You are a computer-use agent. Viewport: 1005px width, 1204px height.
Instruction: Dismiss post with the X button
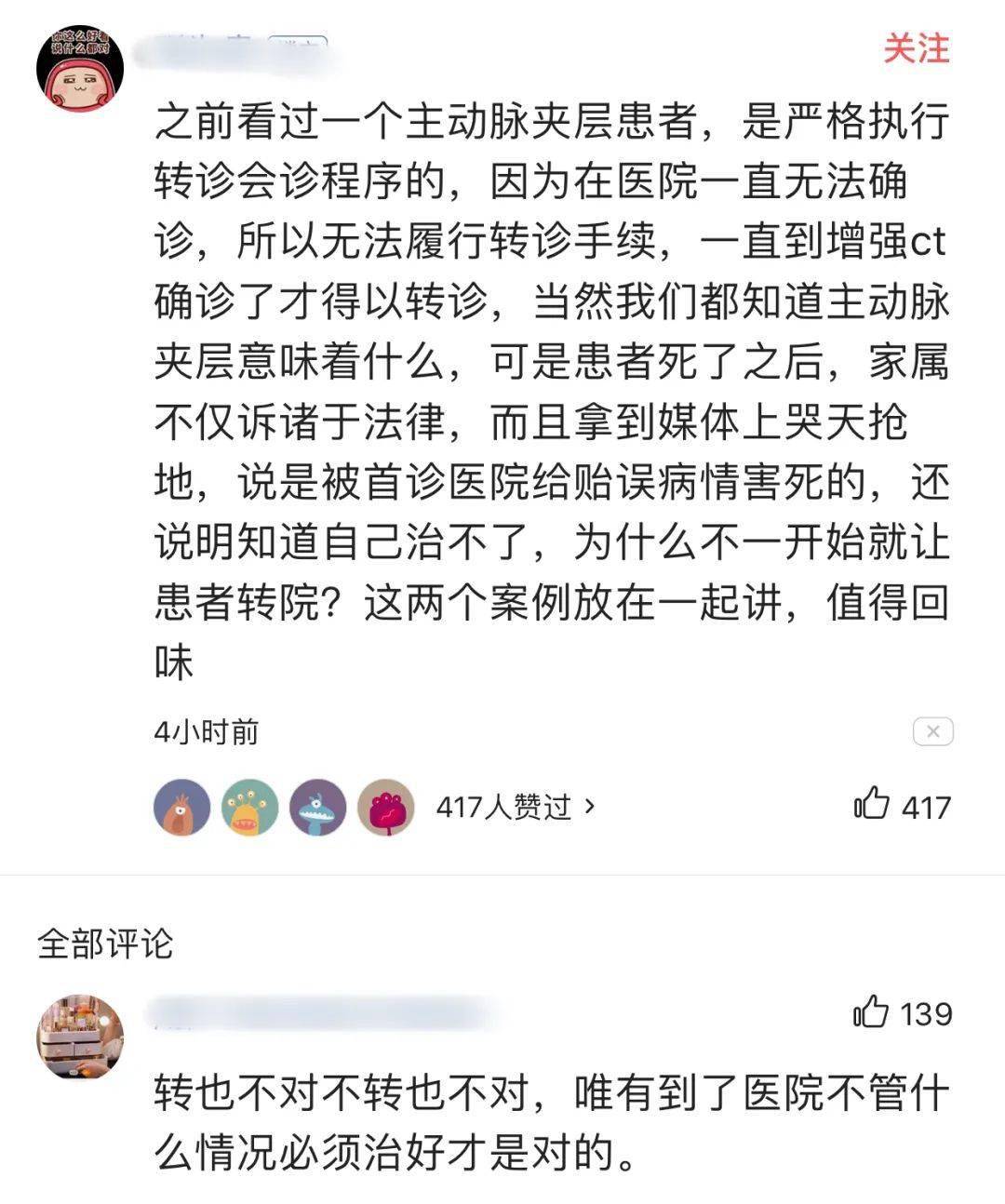pyautogui.click(x=932, y=731)
